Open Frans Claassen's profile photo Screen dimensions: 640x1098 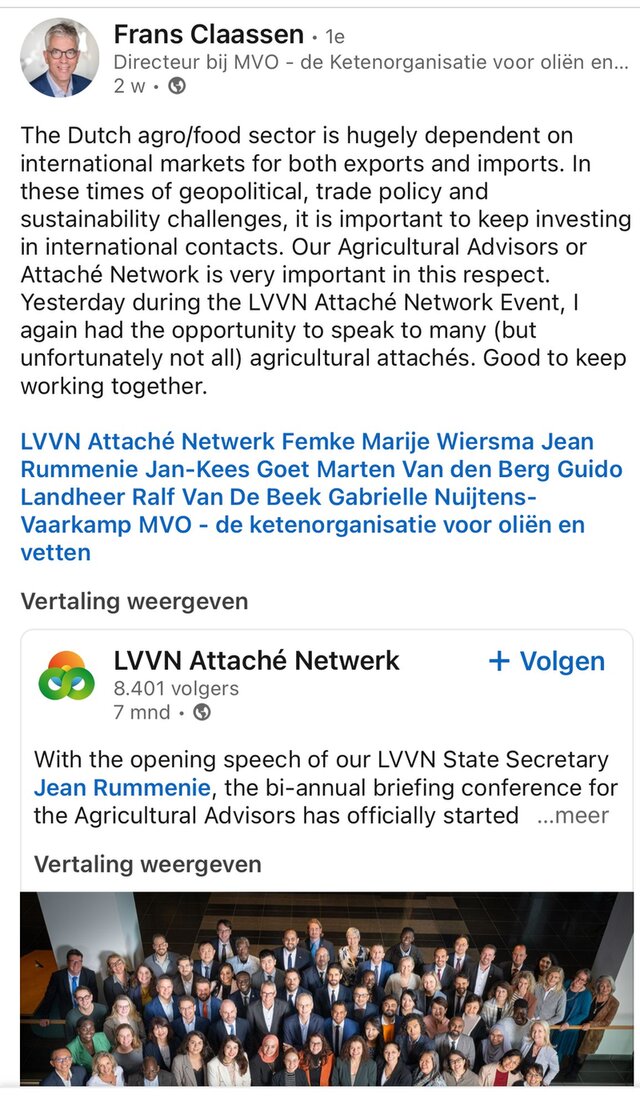pyautogui.click(x=60, y=57)
